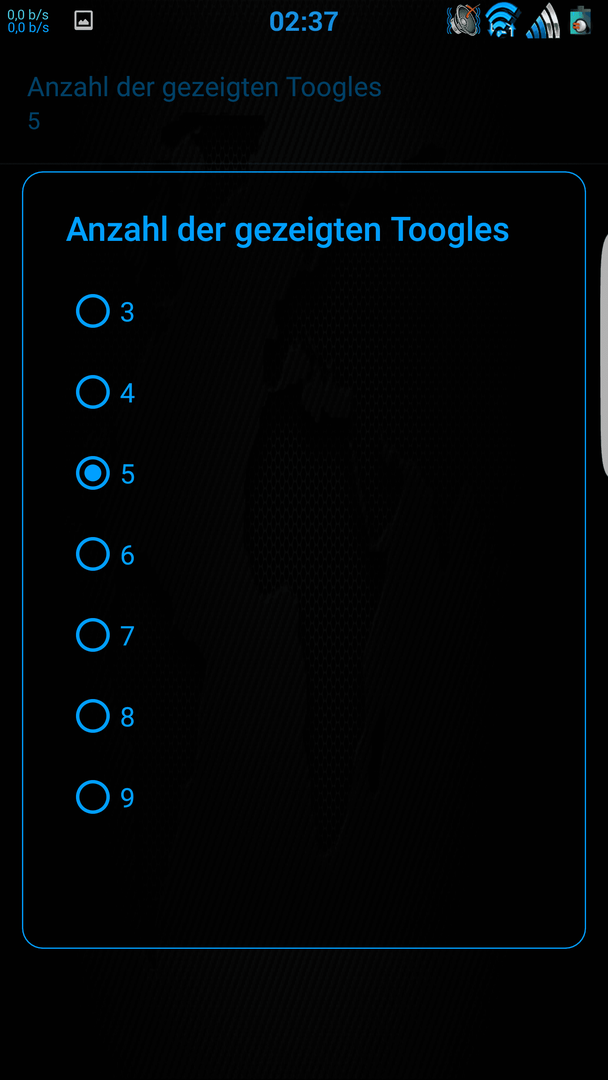Choose 4 as the number of toggles
This screenshot has height=1080, width=608.
(93, 393)
